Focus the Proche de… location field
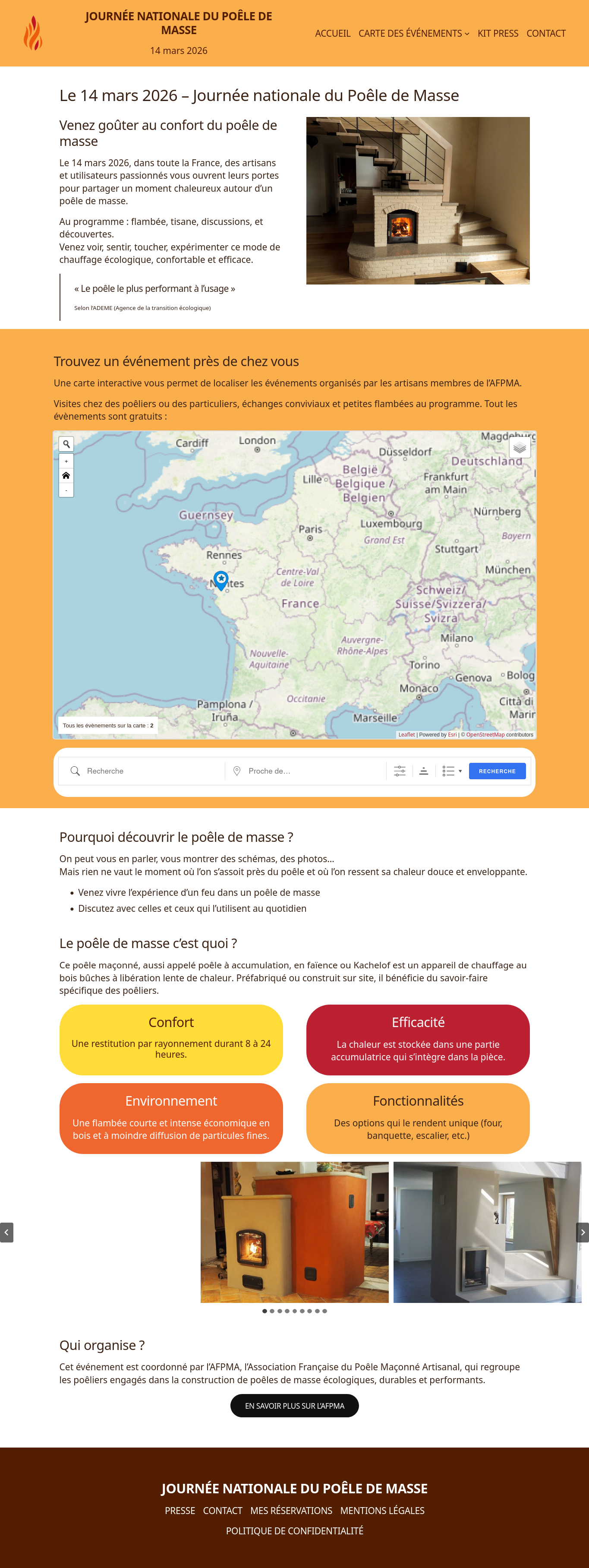 [313, 771]
